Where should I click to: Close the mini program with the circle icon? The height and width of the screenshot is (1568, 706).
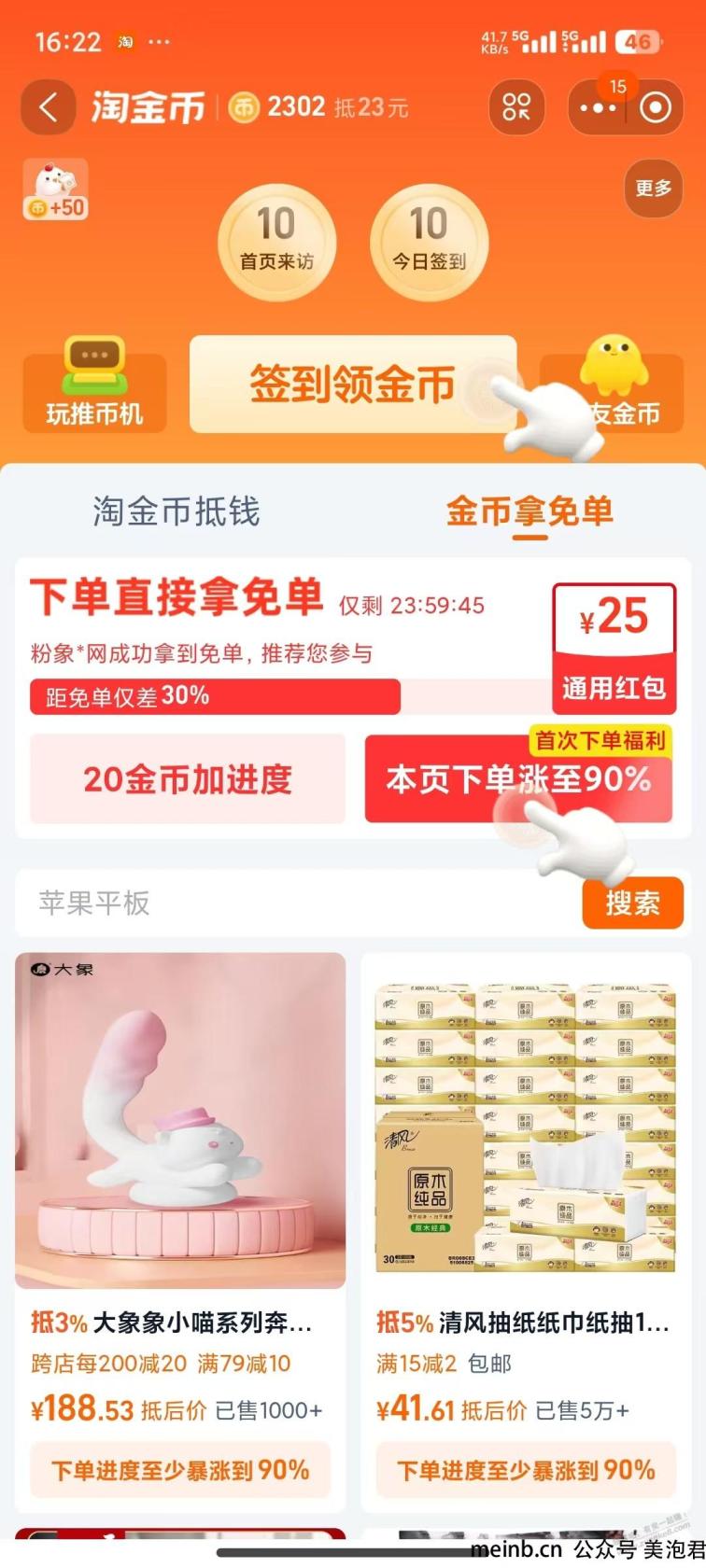[x=655, y=108]
